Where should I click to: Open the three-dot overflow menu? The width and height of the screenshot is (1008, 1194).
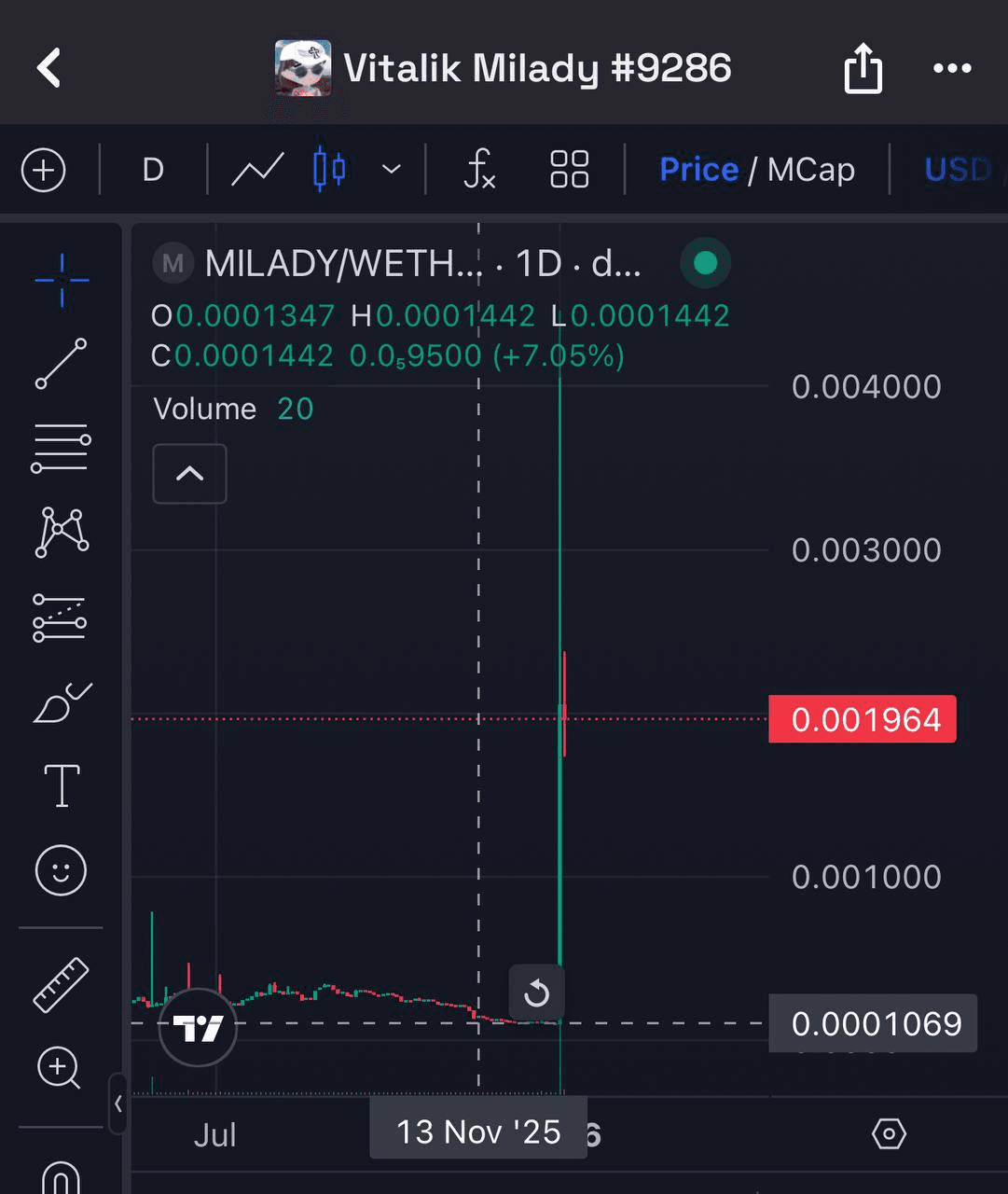pyautogui.click(x=951, y=68)
